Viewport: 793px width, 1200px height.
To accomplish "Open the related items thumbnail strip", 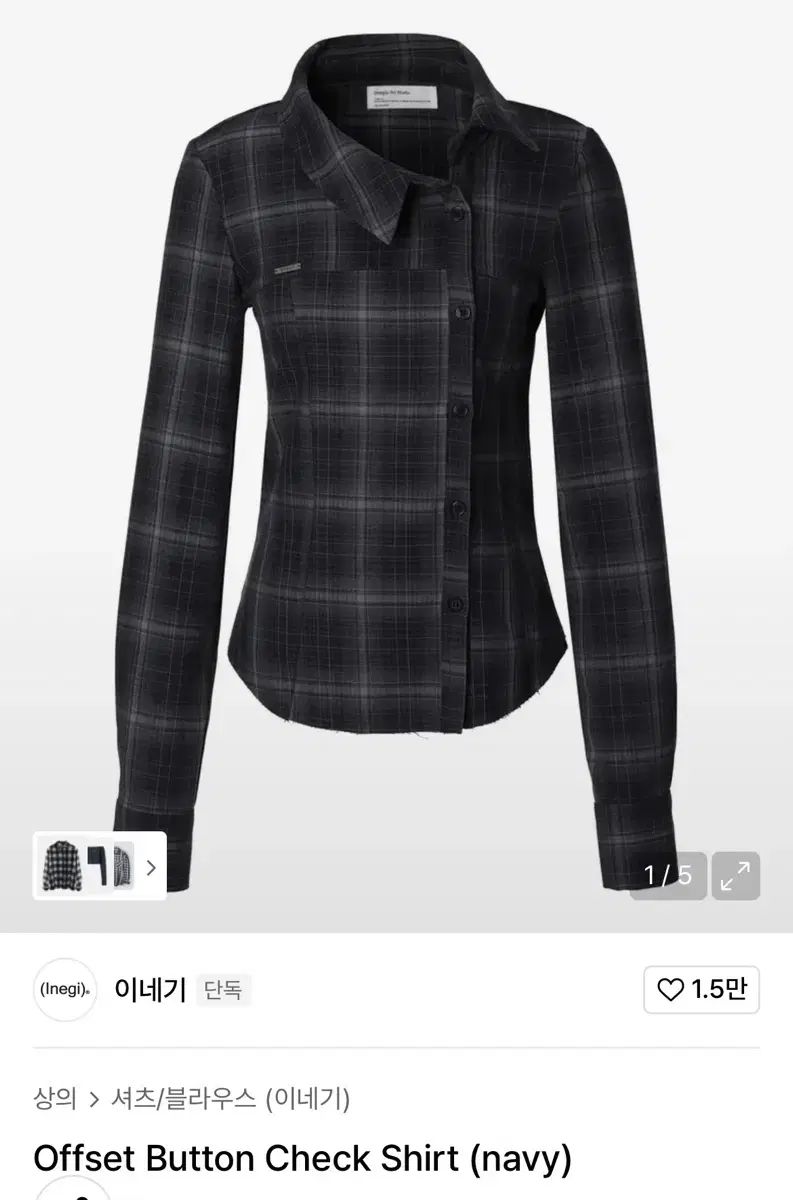I will [99, 866].
